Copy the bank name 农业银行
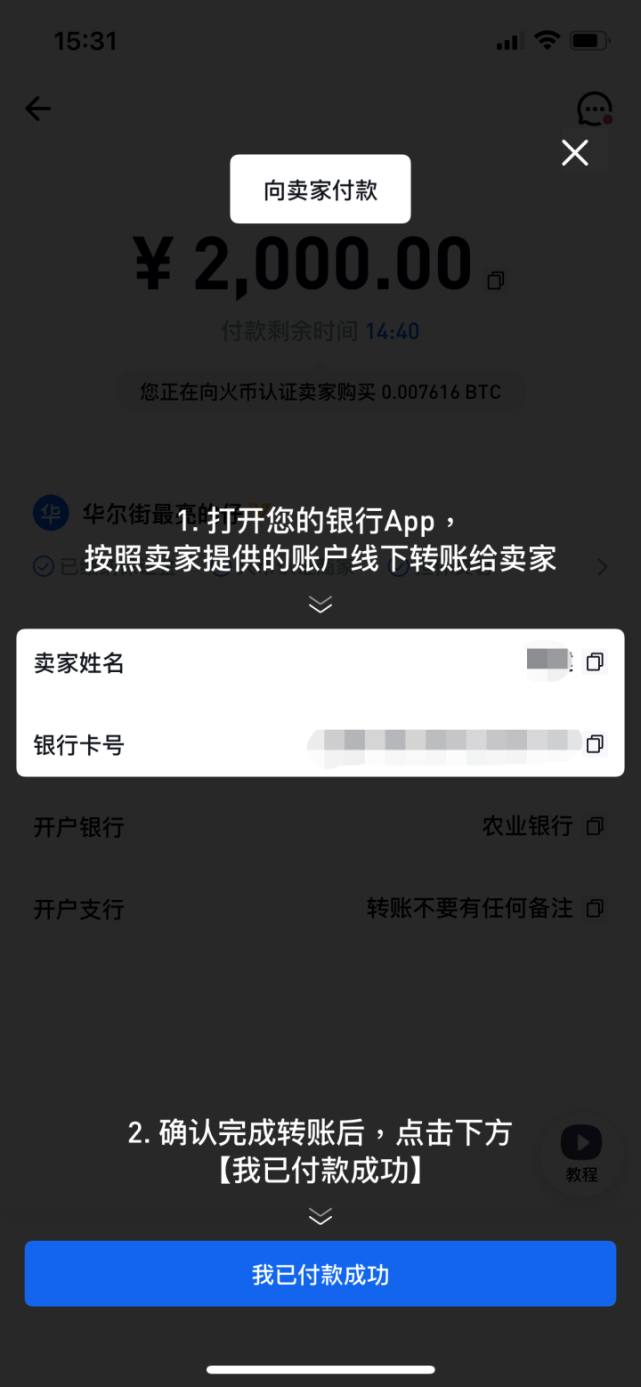 coord(595,826)
